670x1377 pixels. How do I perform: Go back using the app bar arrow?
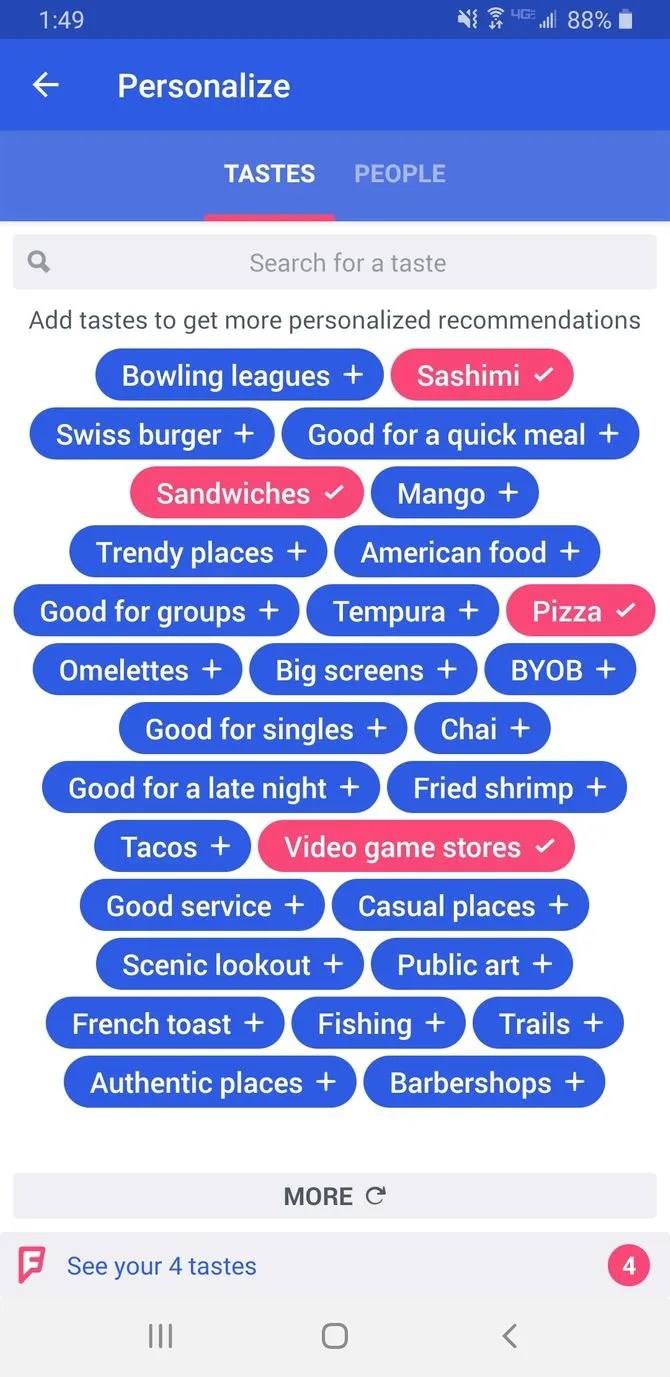click(46, 86)
